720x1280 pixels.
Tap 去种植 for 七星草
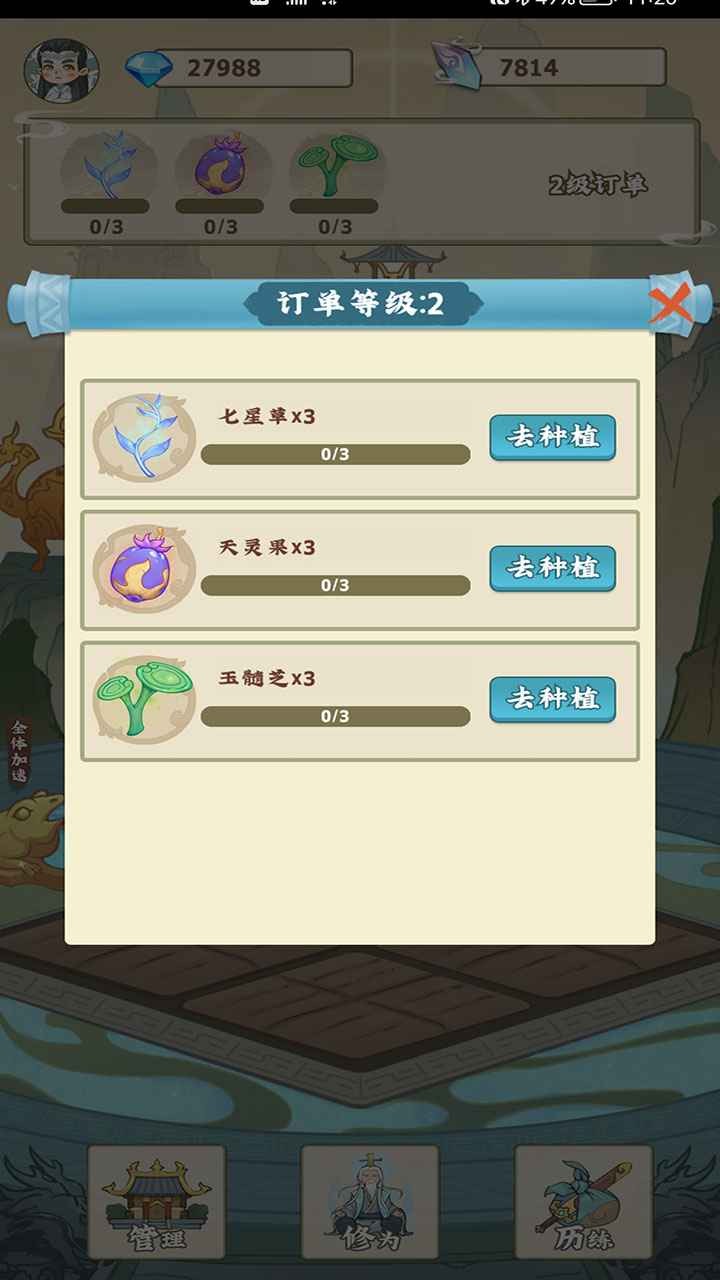(552, 438)
